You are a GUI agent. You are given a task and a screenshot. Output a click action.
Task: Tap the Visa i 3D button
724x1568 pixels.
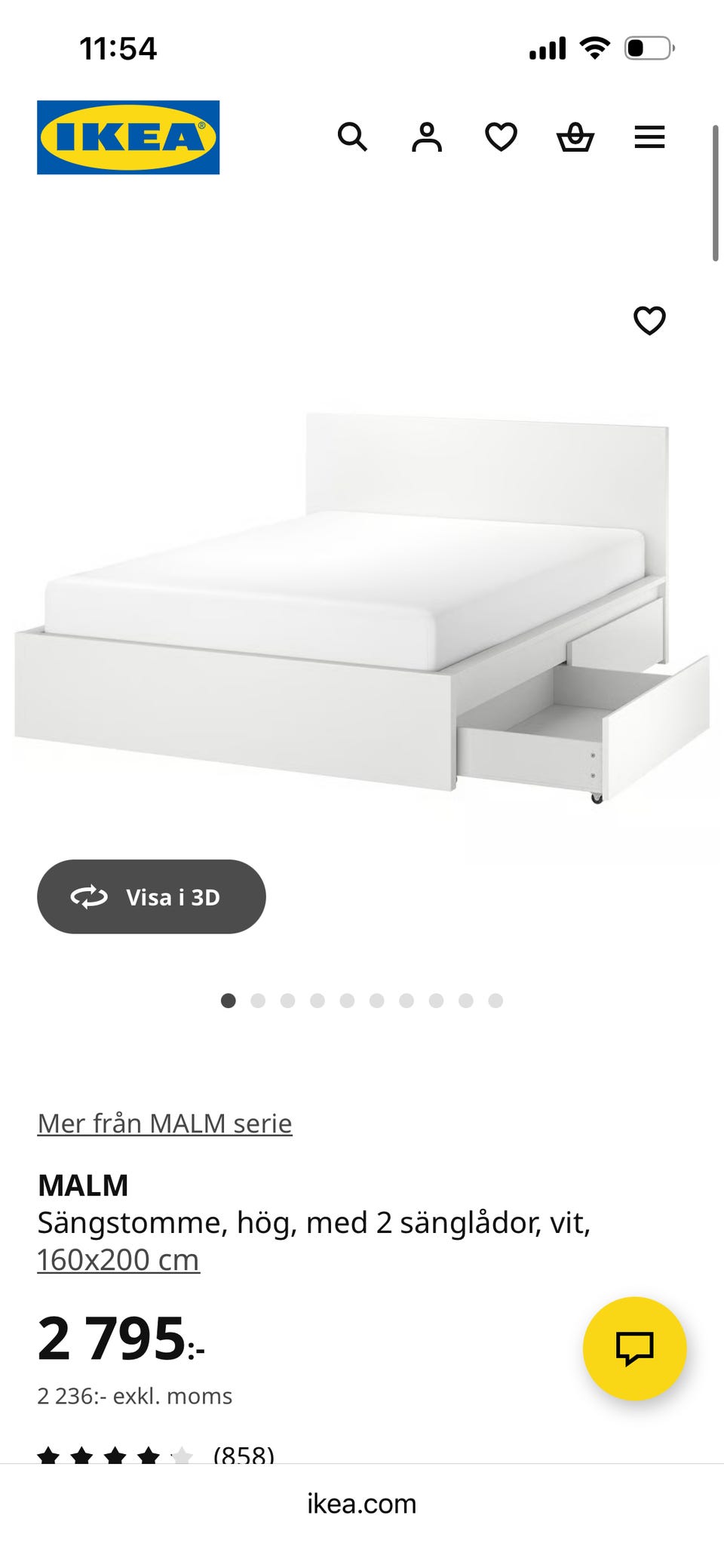click(152, 896)
